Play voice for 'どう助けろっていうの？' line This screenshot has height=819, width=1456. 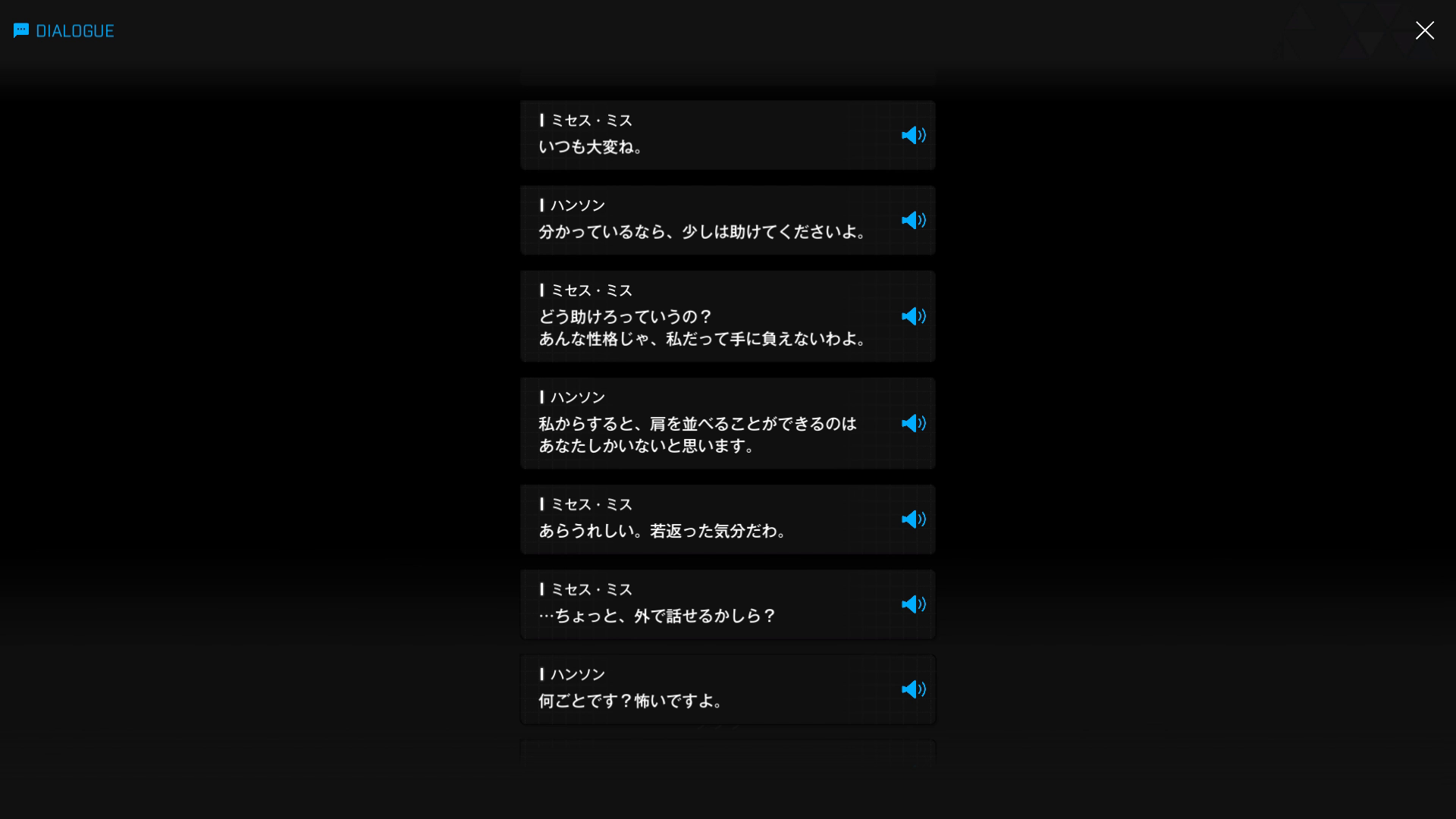coord(913,316)
